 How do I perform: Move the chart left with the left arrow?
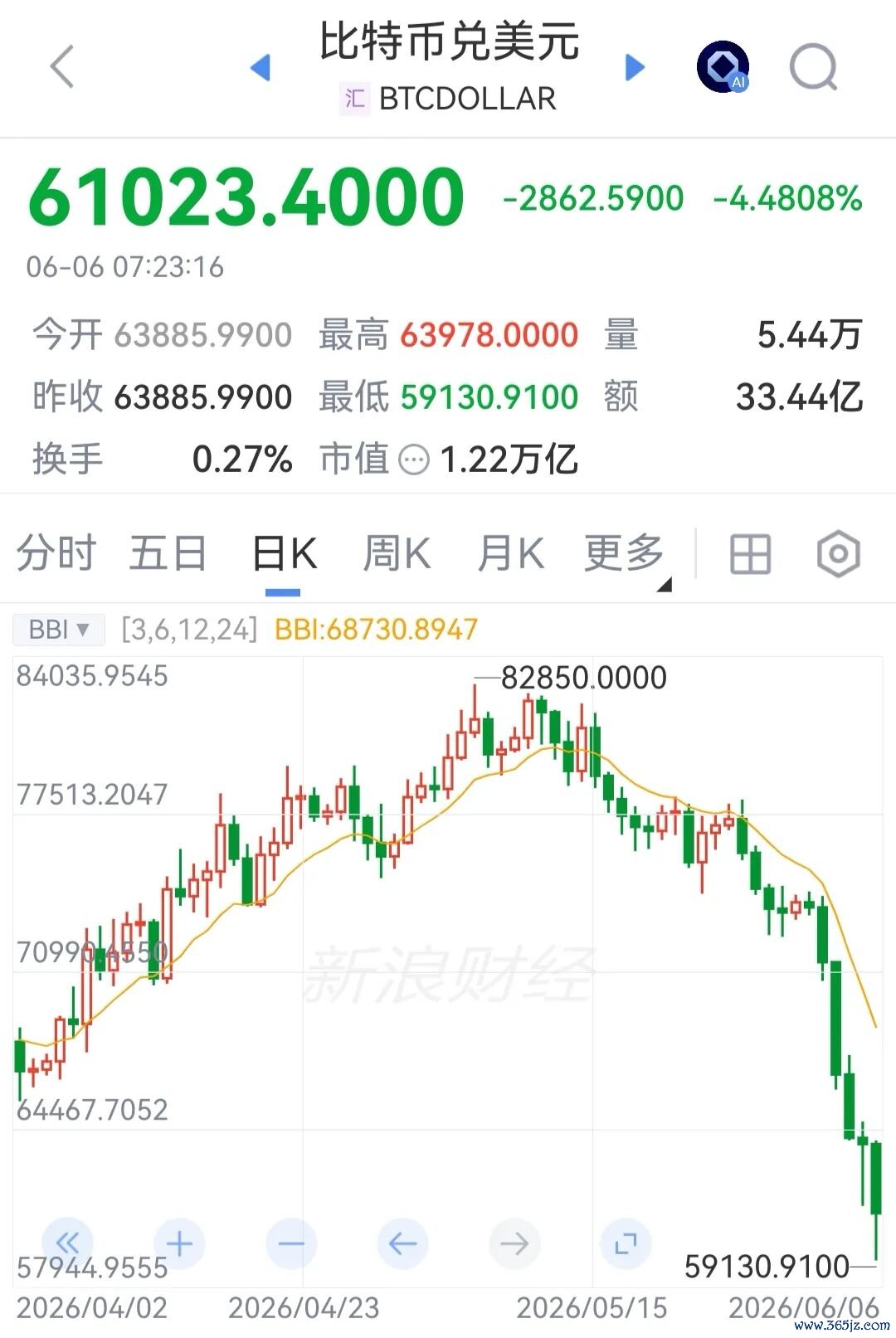tap(402, 1243)
